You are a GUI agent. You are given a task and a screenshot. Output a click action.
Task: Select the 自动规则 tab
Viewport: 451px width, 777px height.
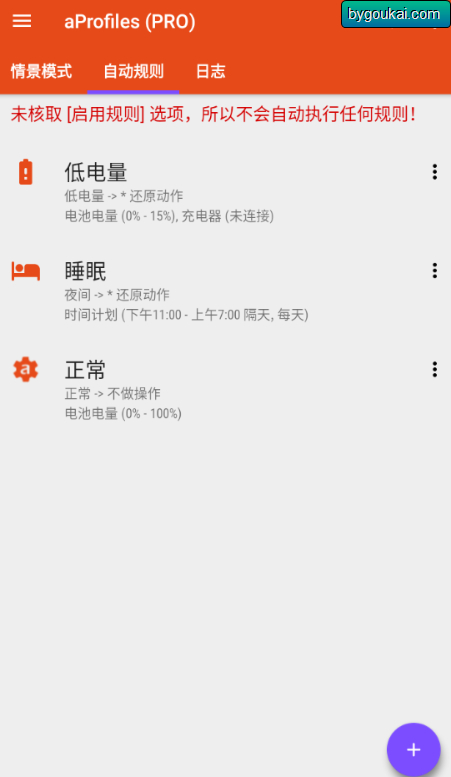tap(133, 71)
